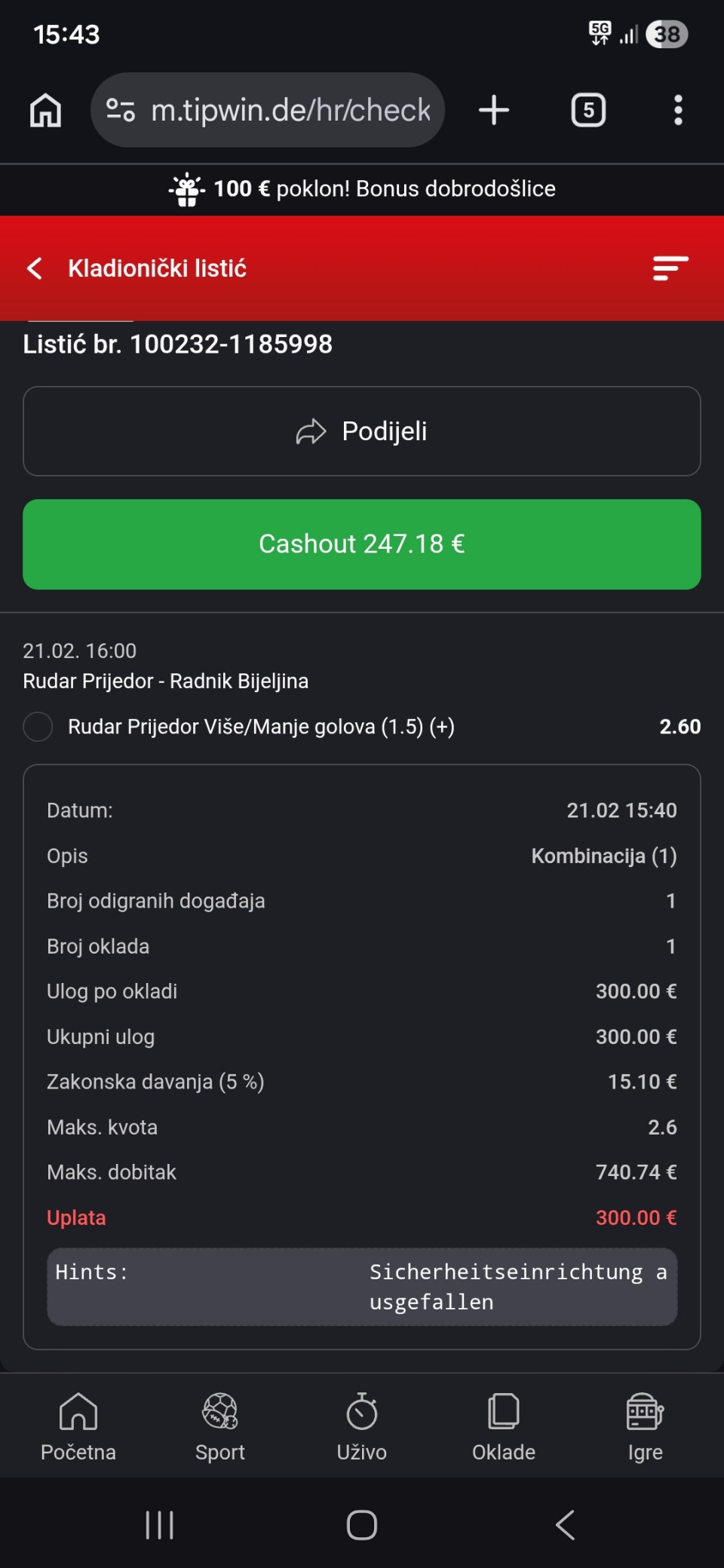
Task: Tap the system back button
Action: (x=565, y=1525)
